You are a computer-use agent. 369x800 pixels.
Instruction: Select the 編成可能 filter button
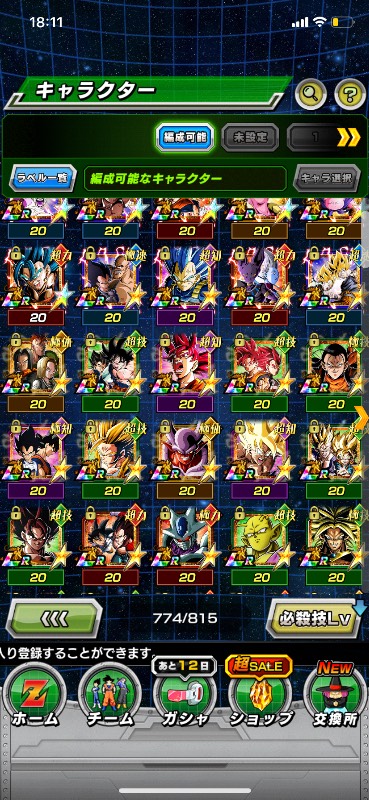[x=184, y=137]
